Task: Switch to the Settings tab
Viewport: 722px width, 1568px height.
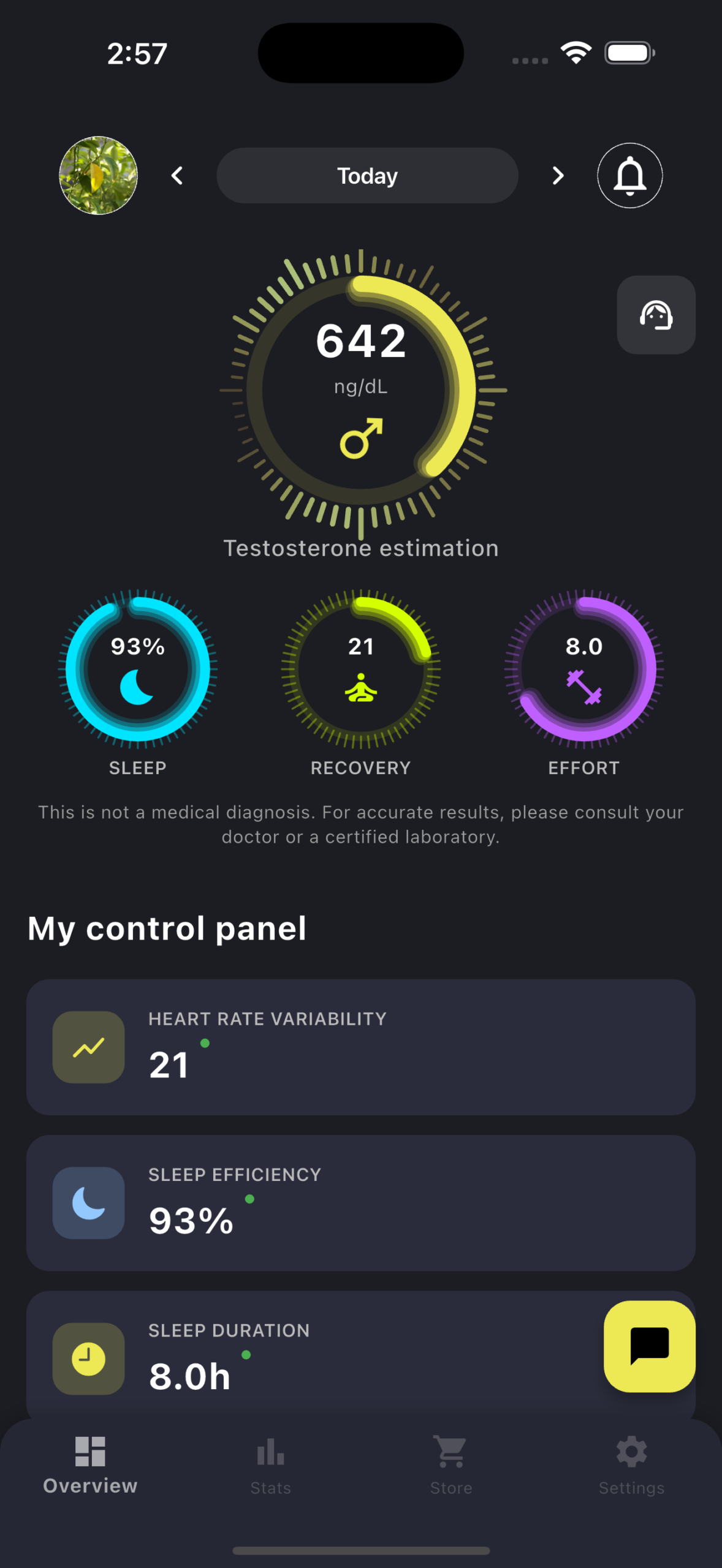Action: (631, 1465)
